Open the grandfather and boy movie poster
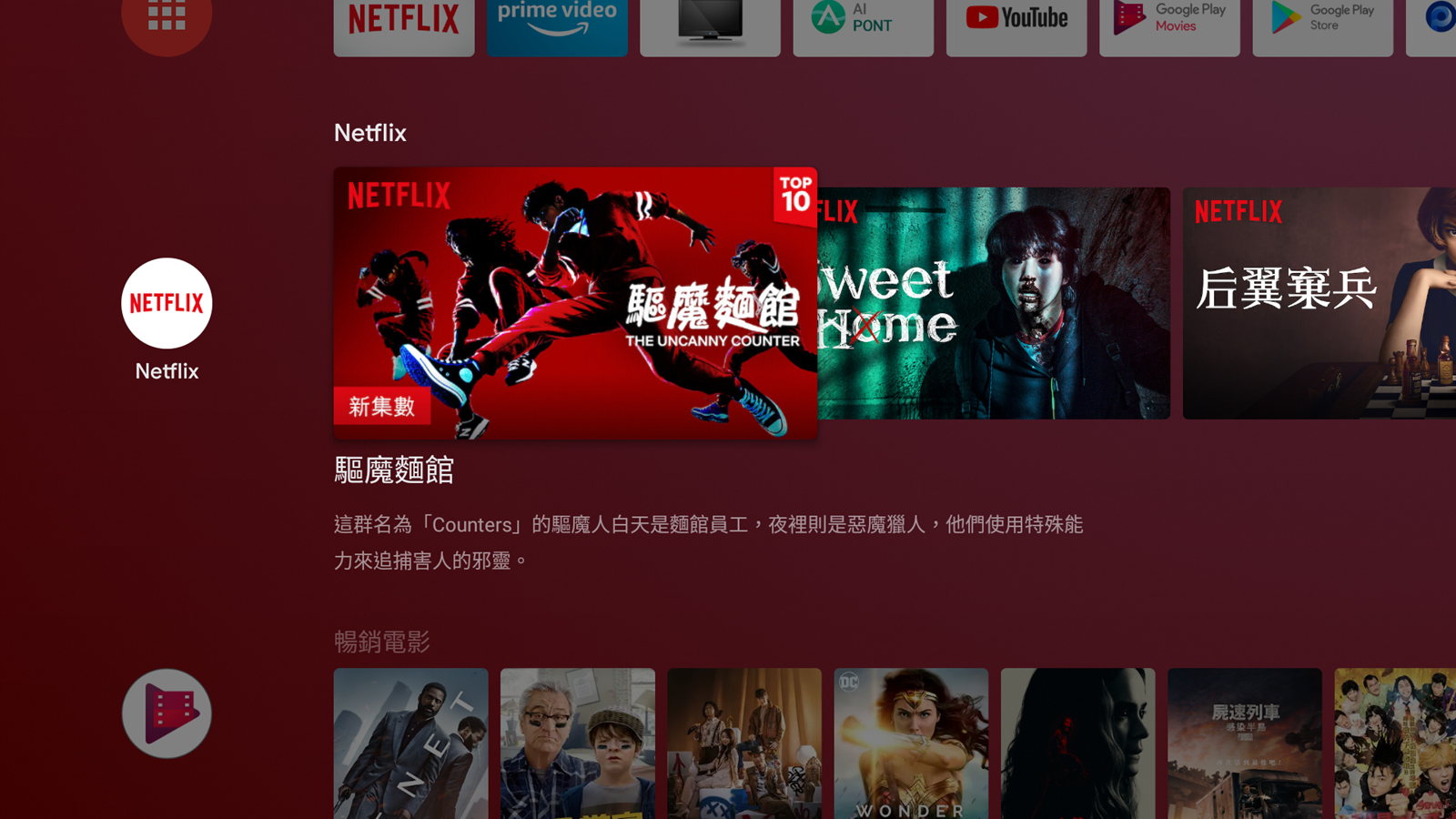Screen dimensions: 1456x819 578,743
